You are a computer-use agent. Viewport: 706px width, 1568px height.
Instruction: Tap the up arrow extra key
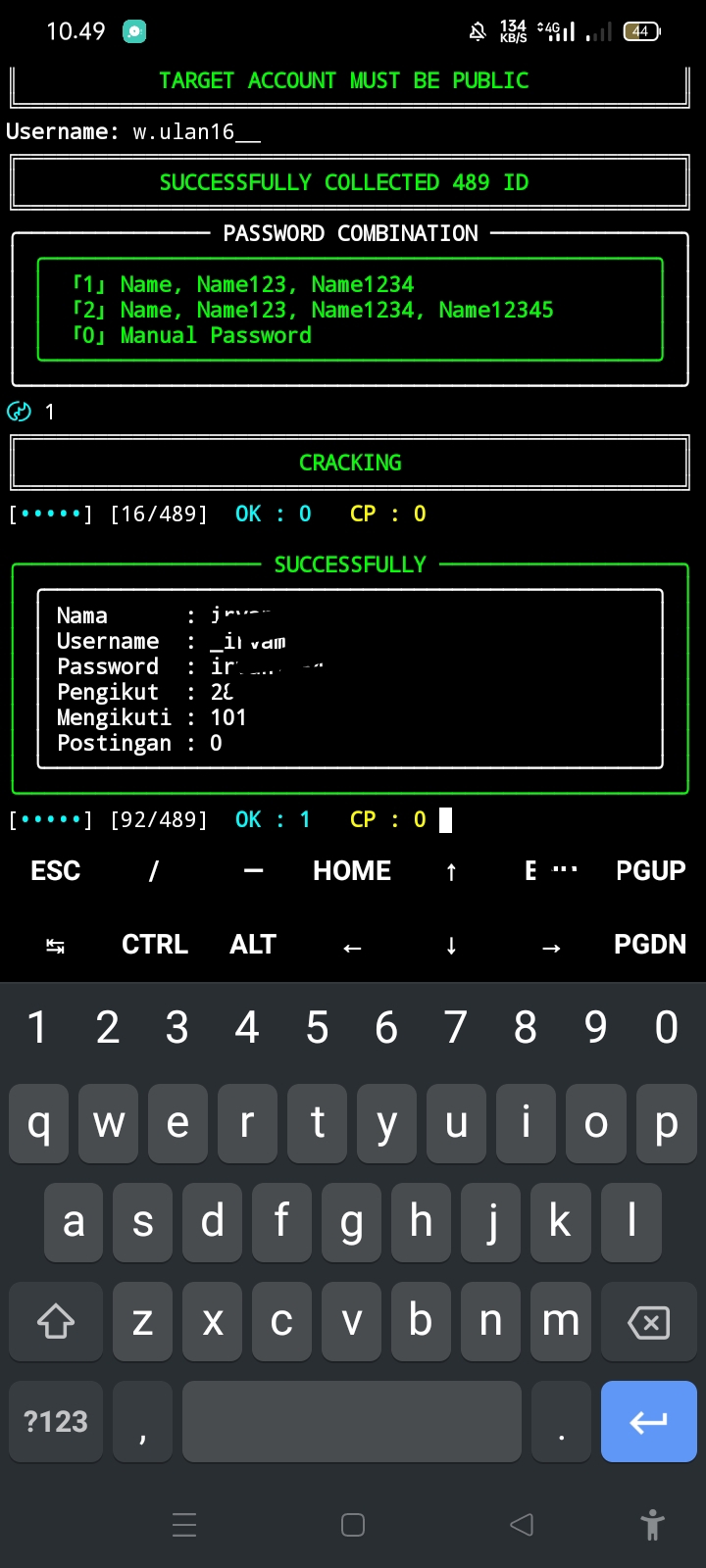click(x=451, y=871)
